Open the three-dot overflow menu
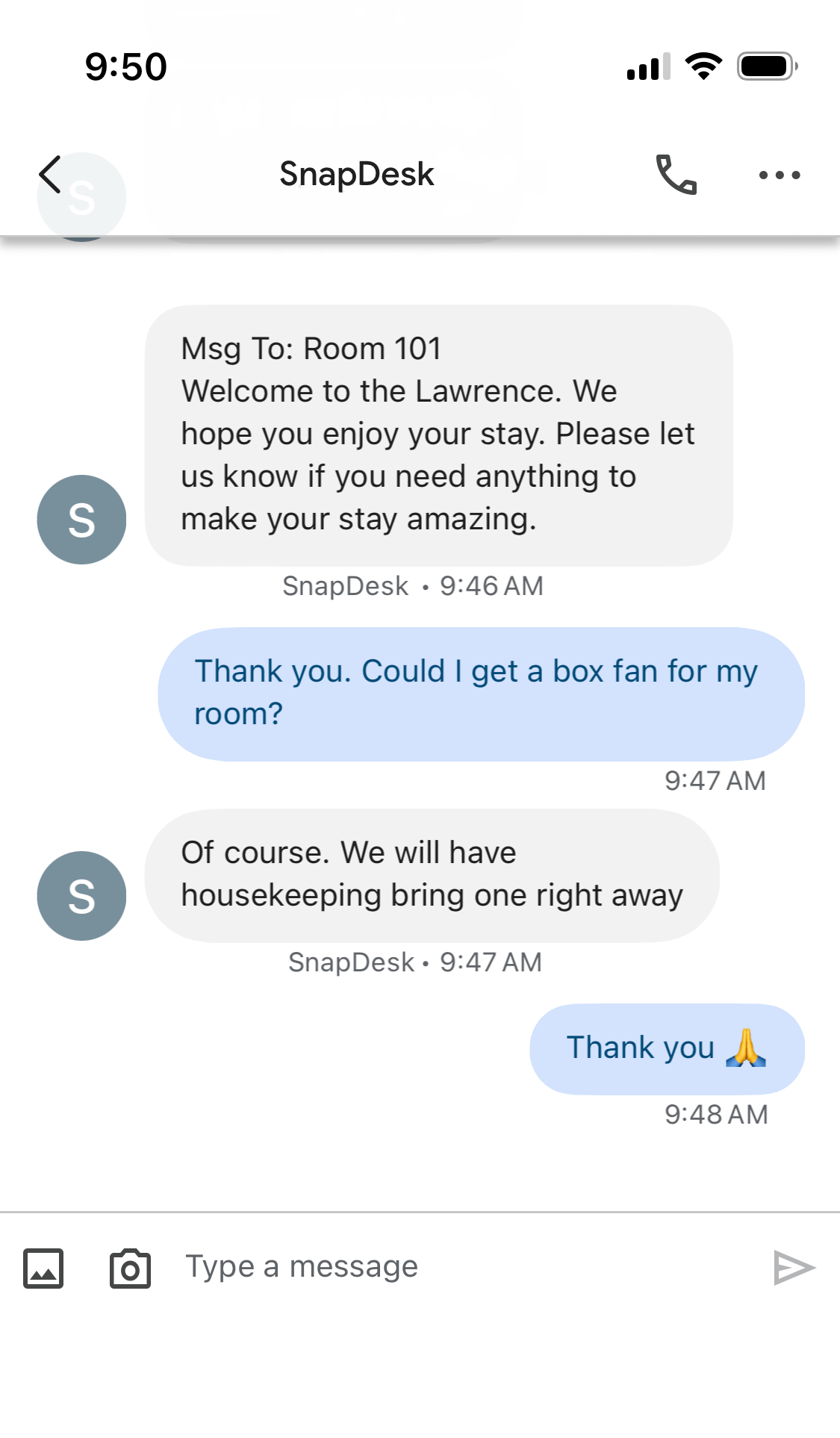This screenshot has width=840, height=1438. [x=779, y=175]
